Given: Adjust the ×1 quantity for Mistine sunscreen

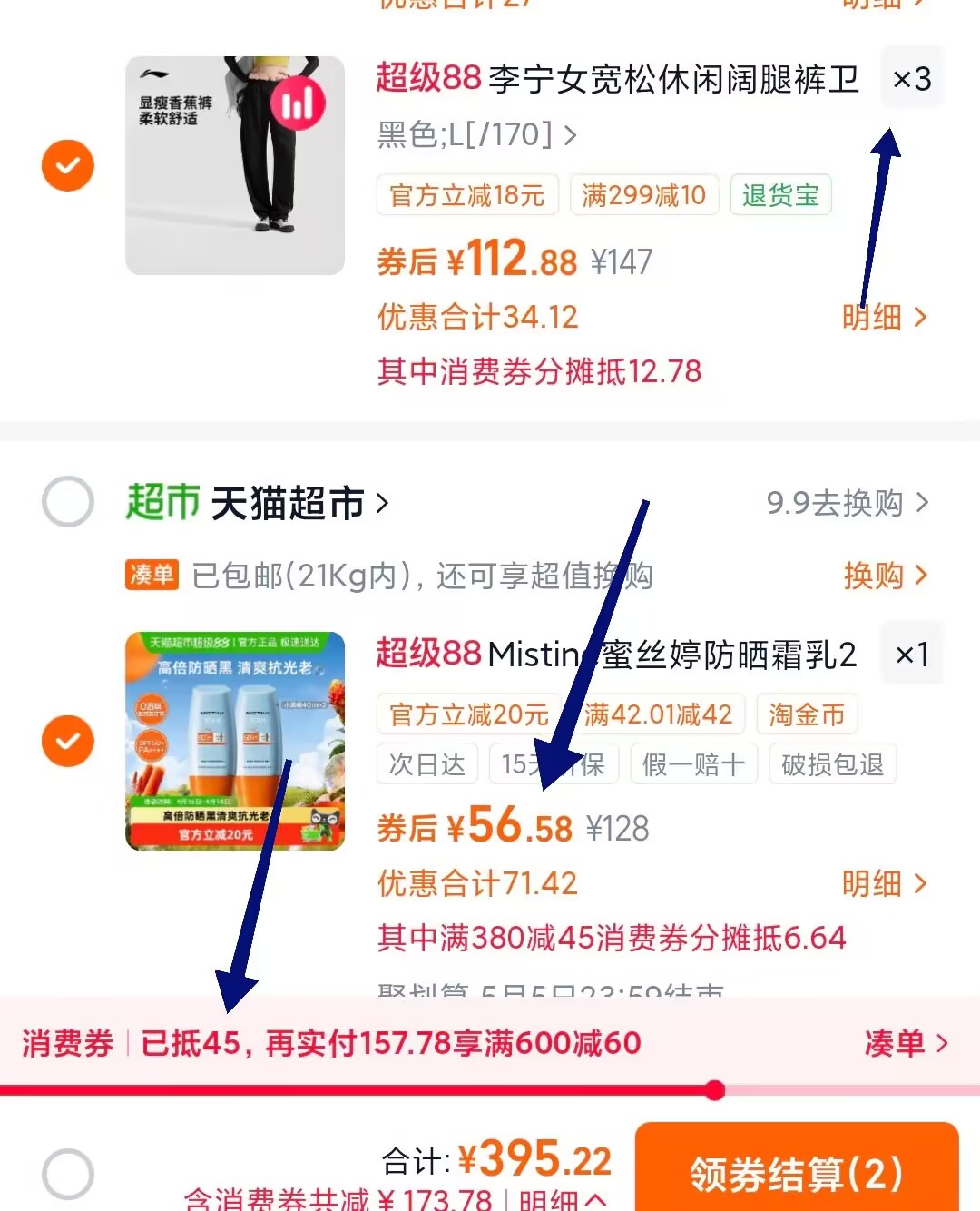Looking at the screenshot, I should [x=912, y=655].
